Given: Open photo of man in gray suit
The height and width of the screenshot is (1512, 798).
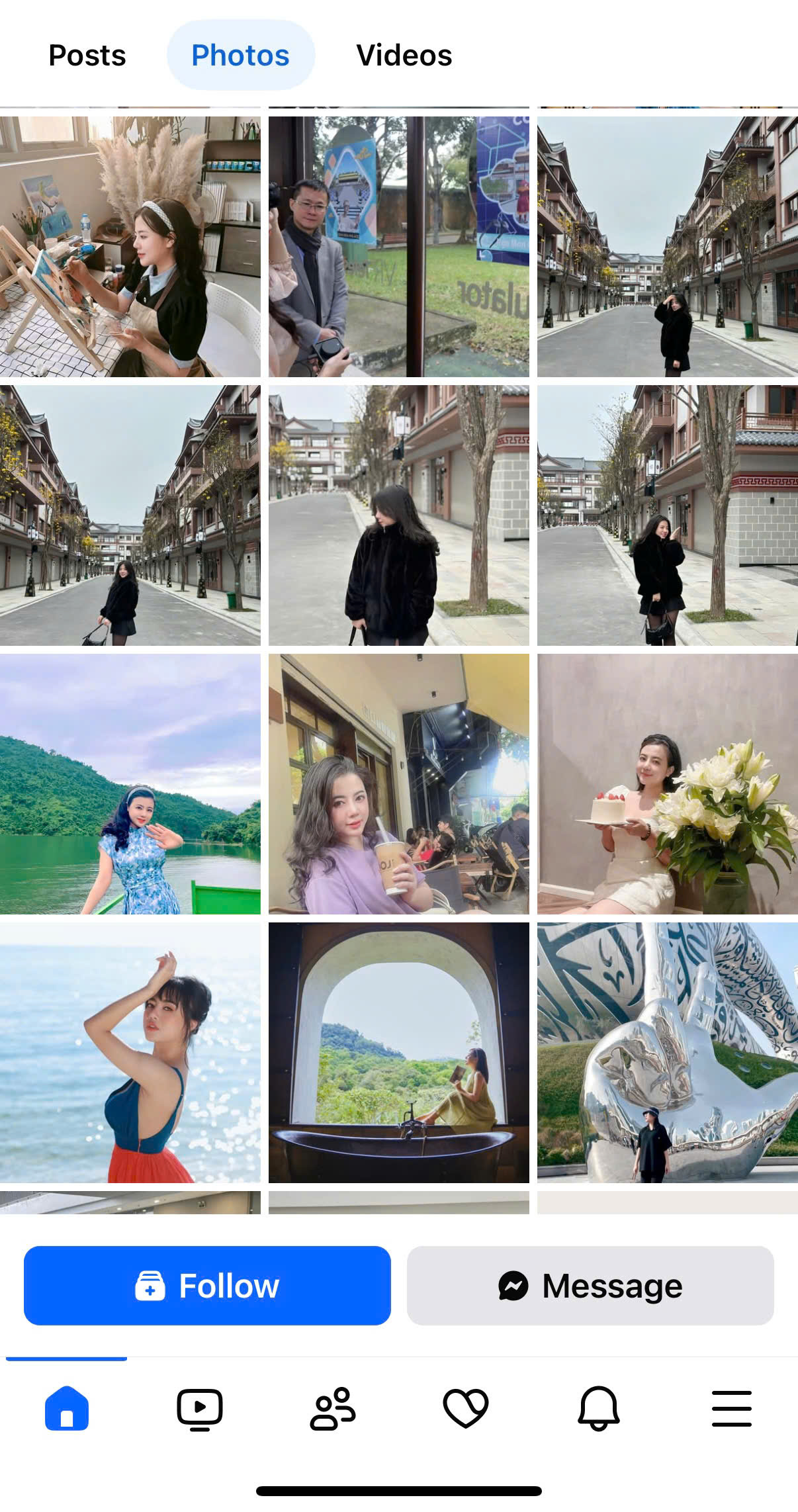Looking at the screenshot, I should pyautogui.click(x=398, y=247).
